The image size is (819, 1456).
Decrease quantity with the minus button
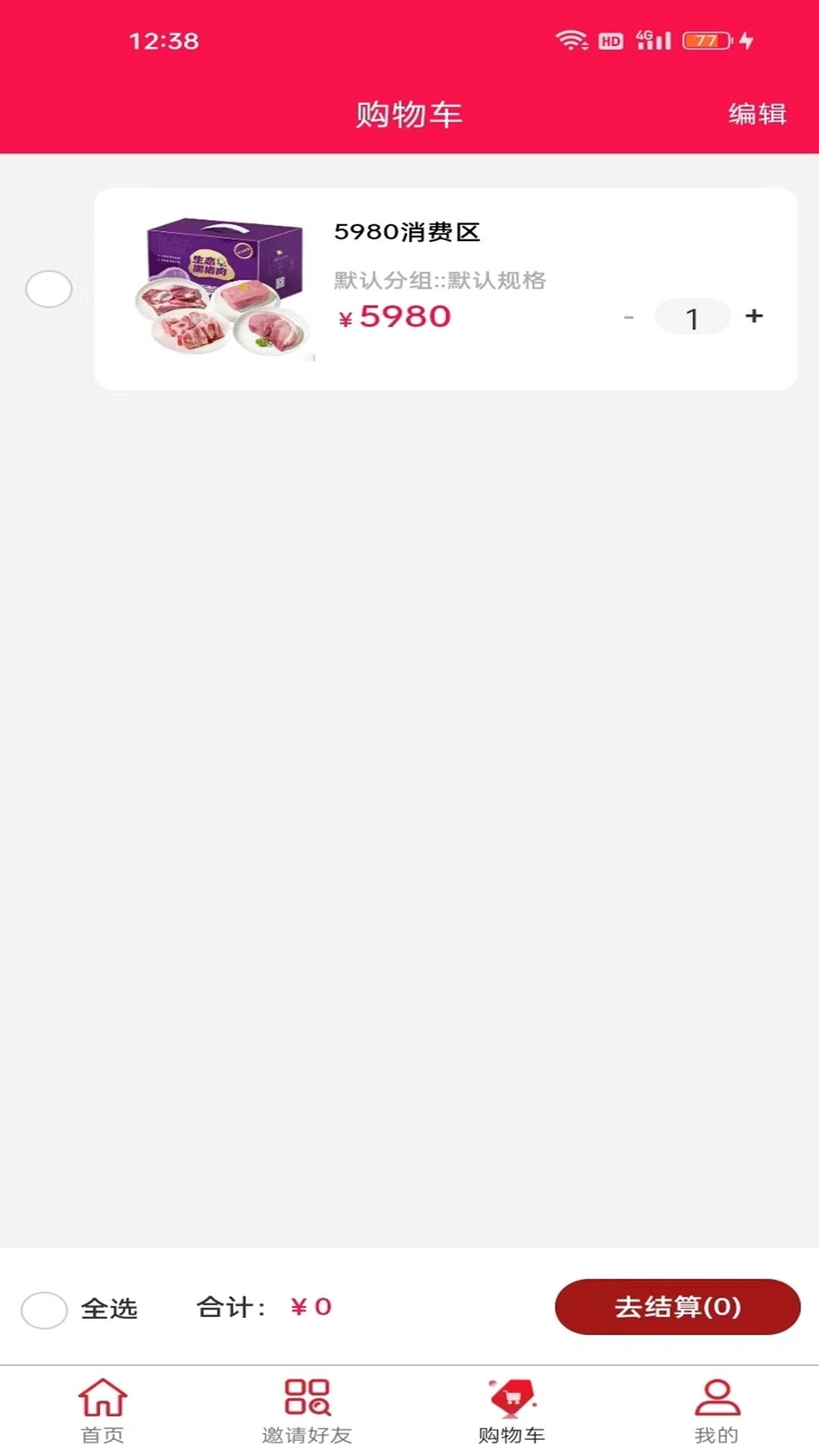coord(629,318)
